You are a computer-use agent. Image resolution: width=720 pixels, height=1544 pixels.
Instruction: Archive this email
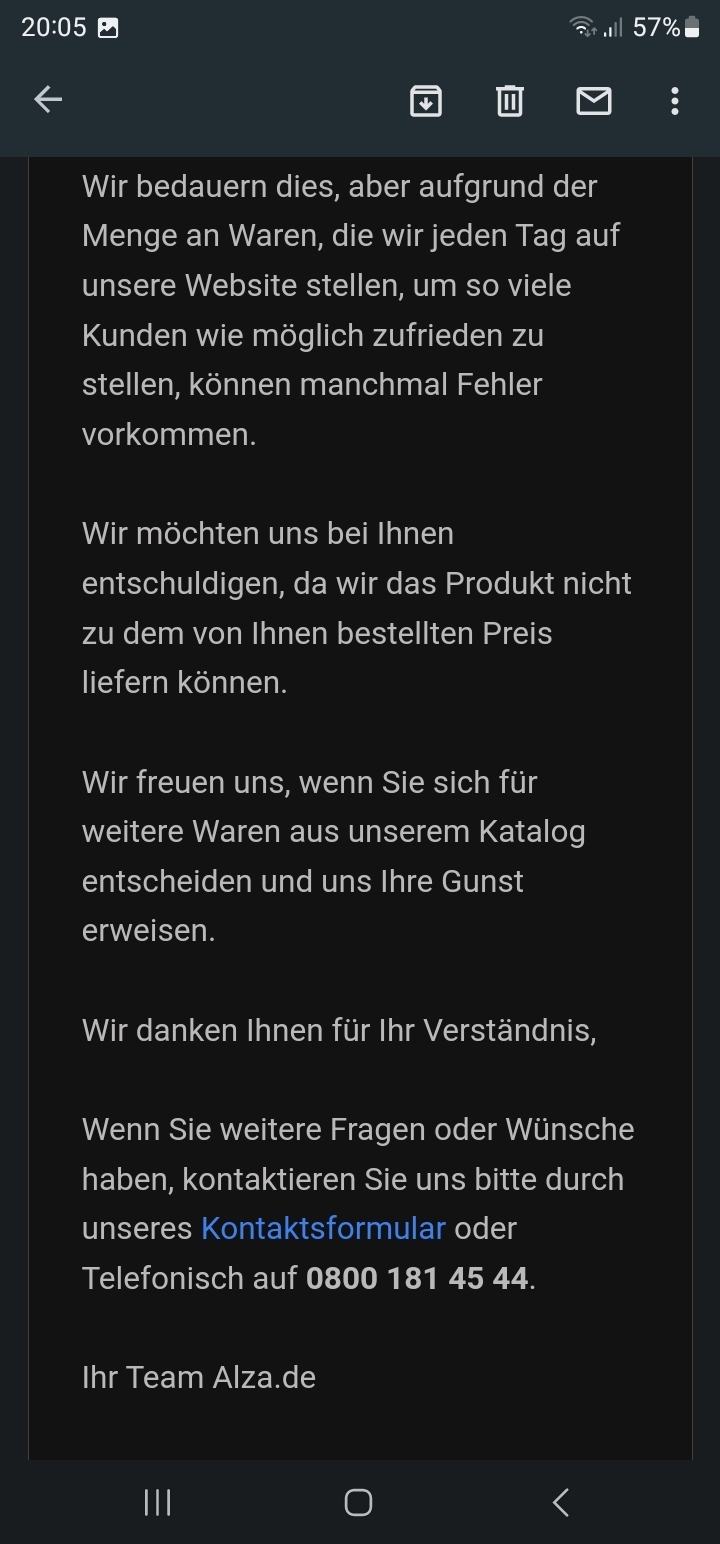(x=426, y=100)
